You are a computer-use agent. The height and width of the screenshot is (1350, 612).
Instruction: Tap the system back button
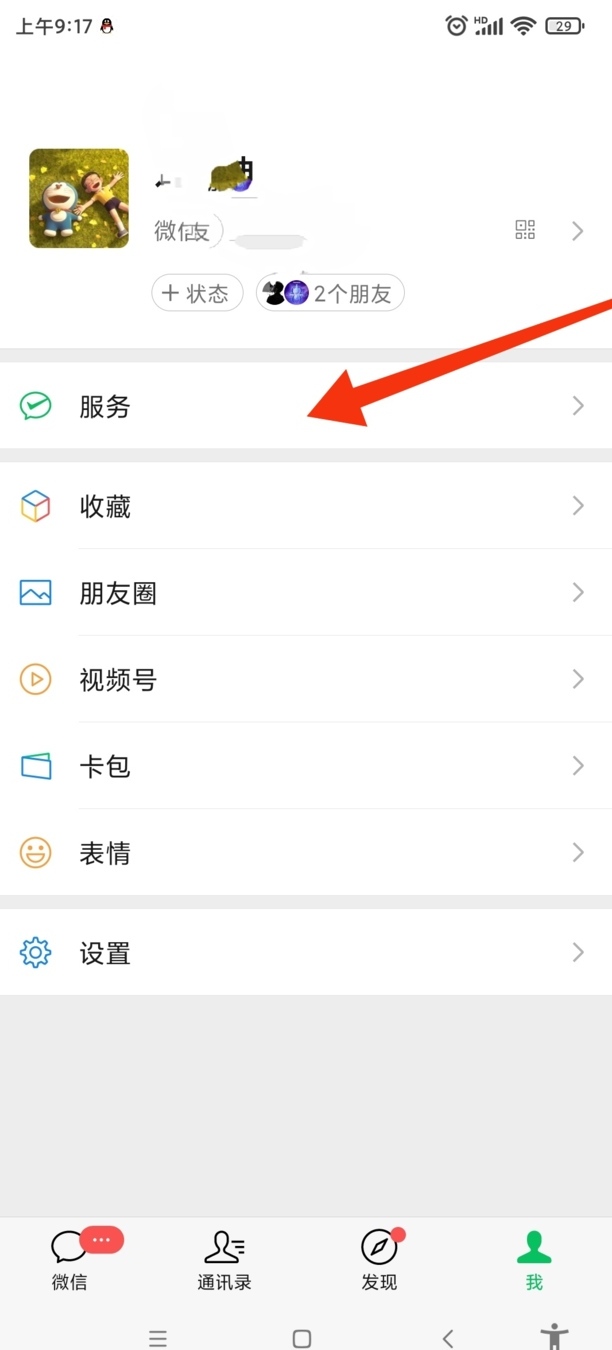pyautogui.click(x=448, y=1338)
